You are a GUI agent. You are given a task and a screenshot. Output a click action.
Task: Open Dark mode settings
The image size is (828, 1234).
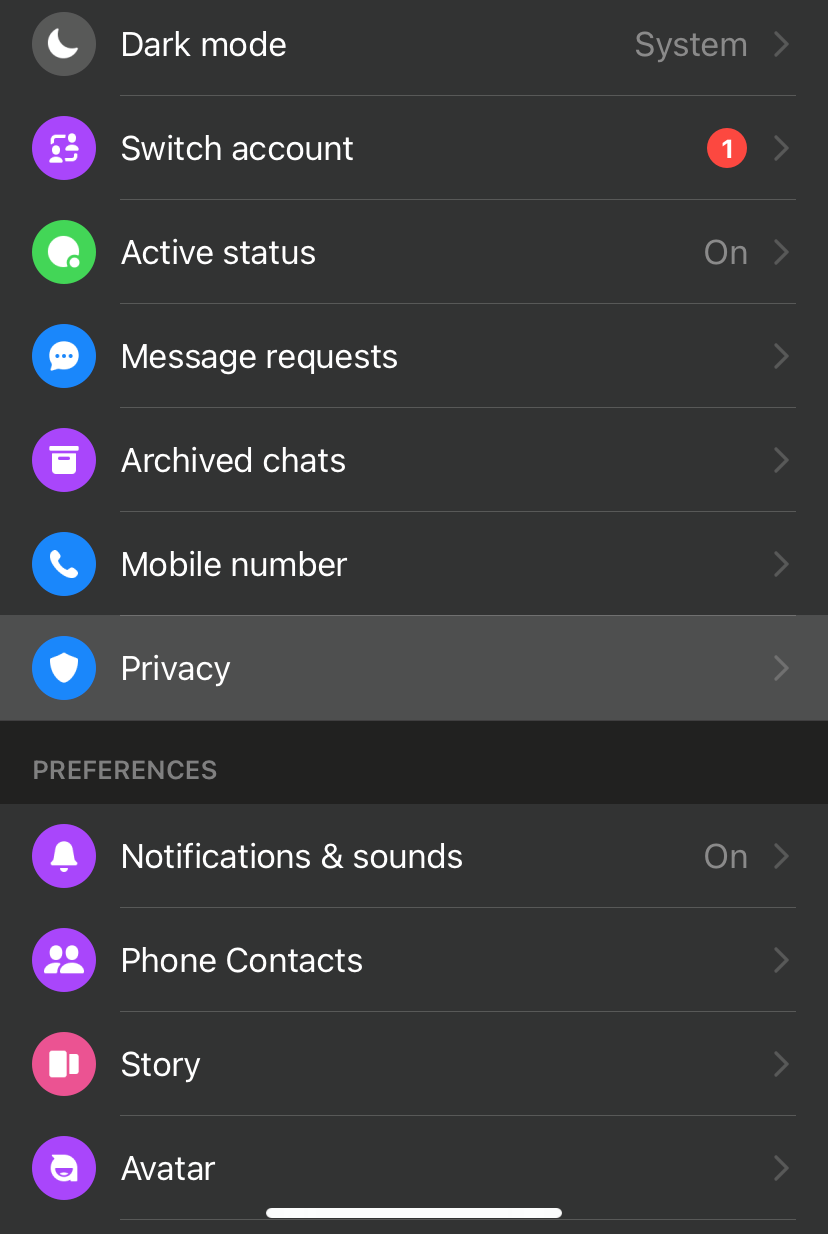tap(414, 45)
